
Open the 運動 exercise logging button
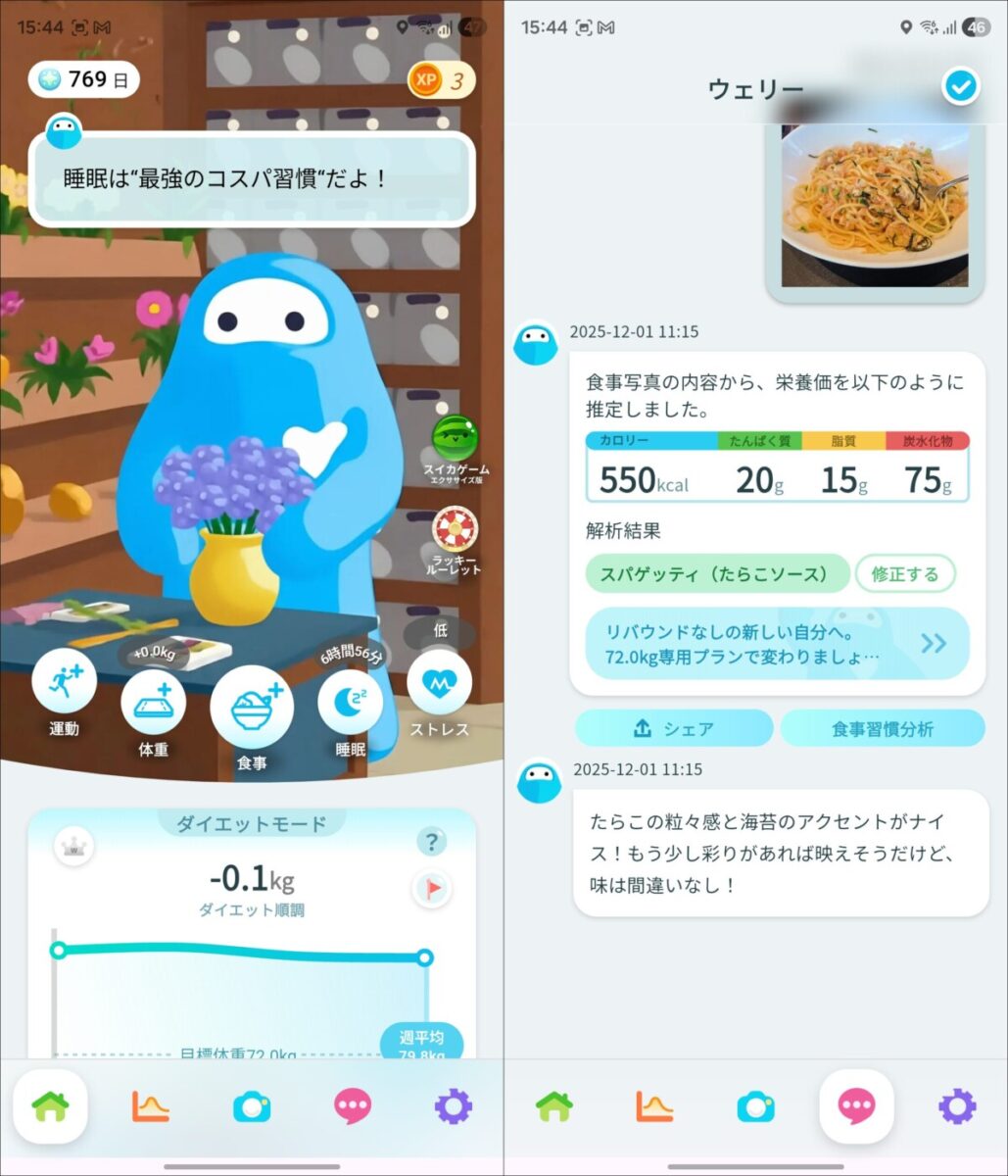point(64,684)
